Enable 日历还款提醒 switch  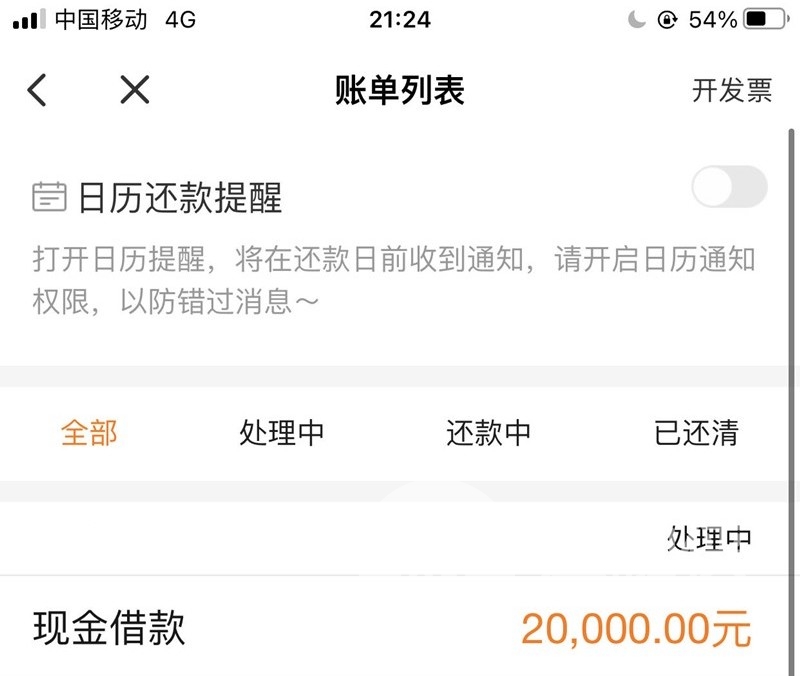(x=729, y=187)
